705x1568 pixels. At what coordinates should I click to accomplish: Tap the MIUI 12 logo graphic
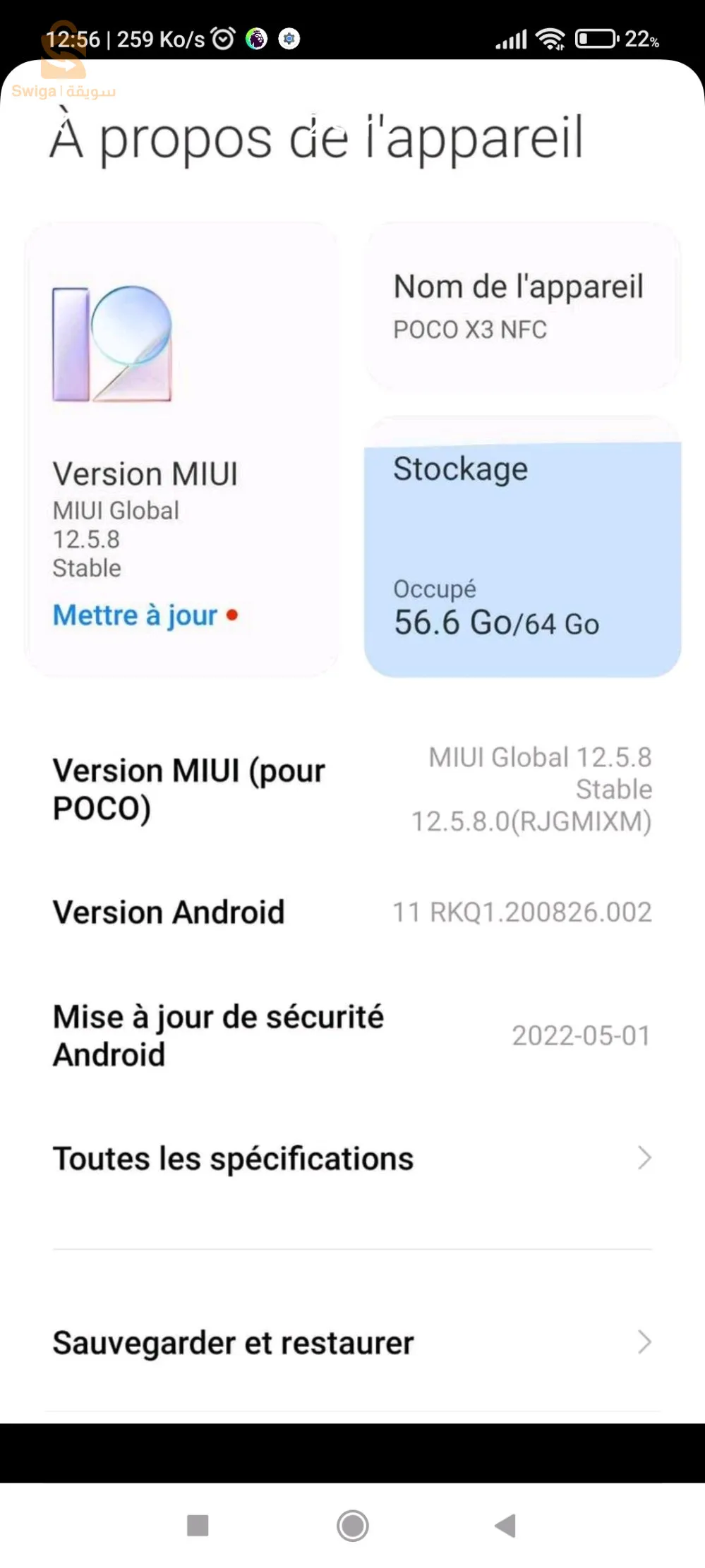tap(113, 346)
